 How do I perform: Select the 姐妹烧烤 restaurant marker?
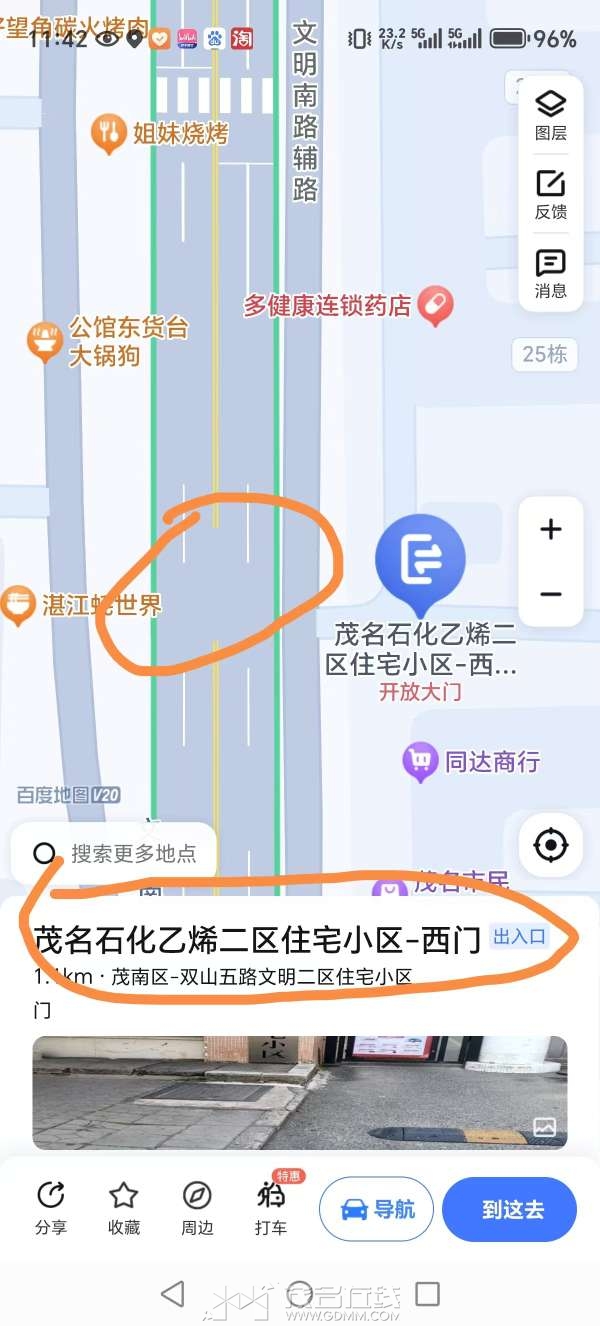point(109,133)
